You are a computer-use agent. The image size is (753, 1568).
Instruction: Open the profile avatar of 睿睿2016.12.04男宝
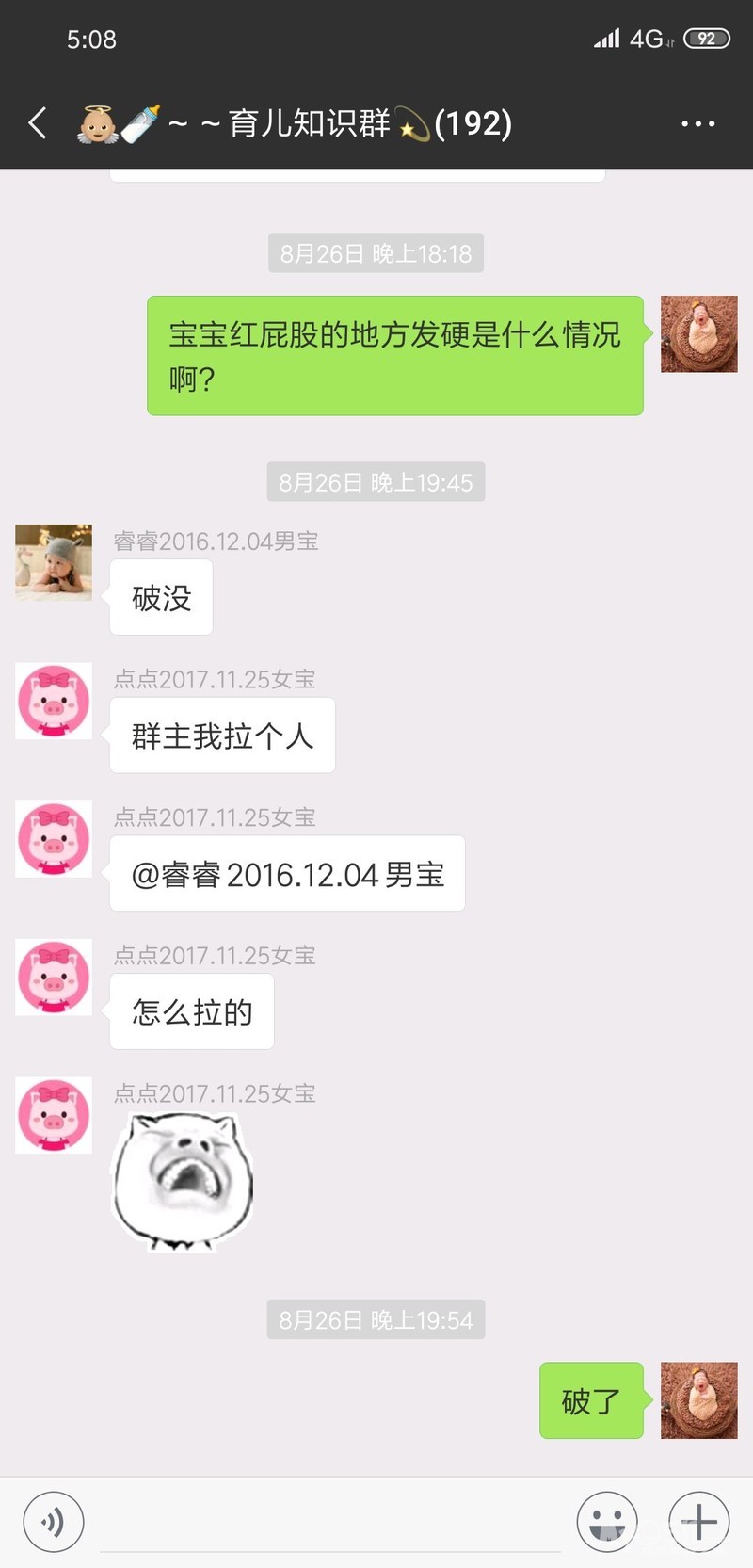tap(54, 562)
